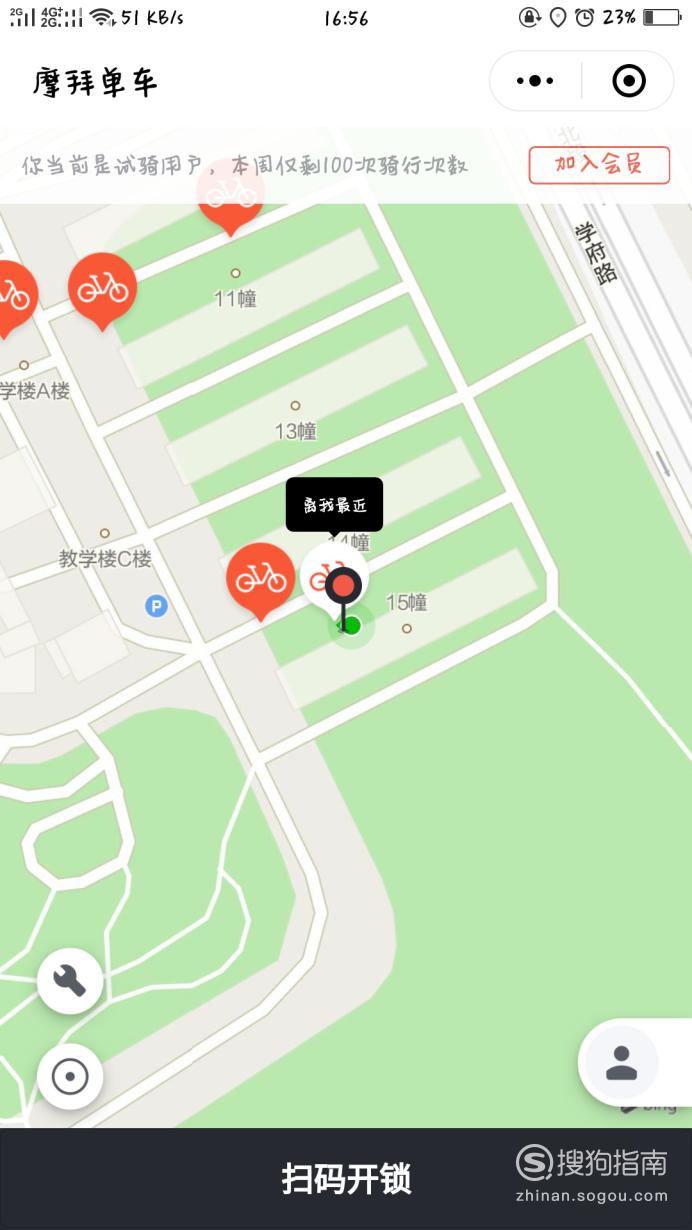692x1230 pixels.
Task: Open the mini program more options menu
Action: 535,81
